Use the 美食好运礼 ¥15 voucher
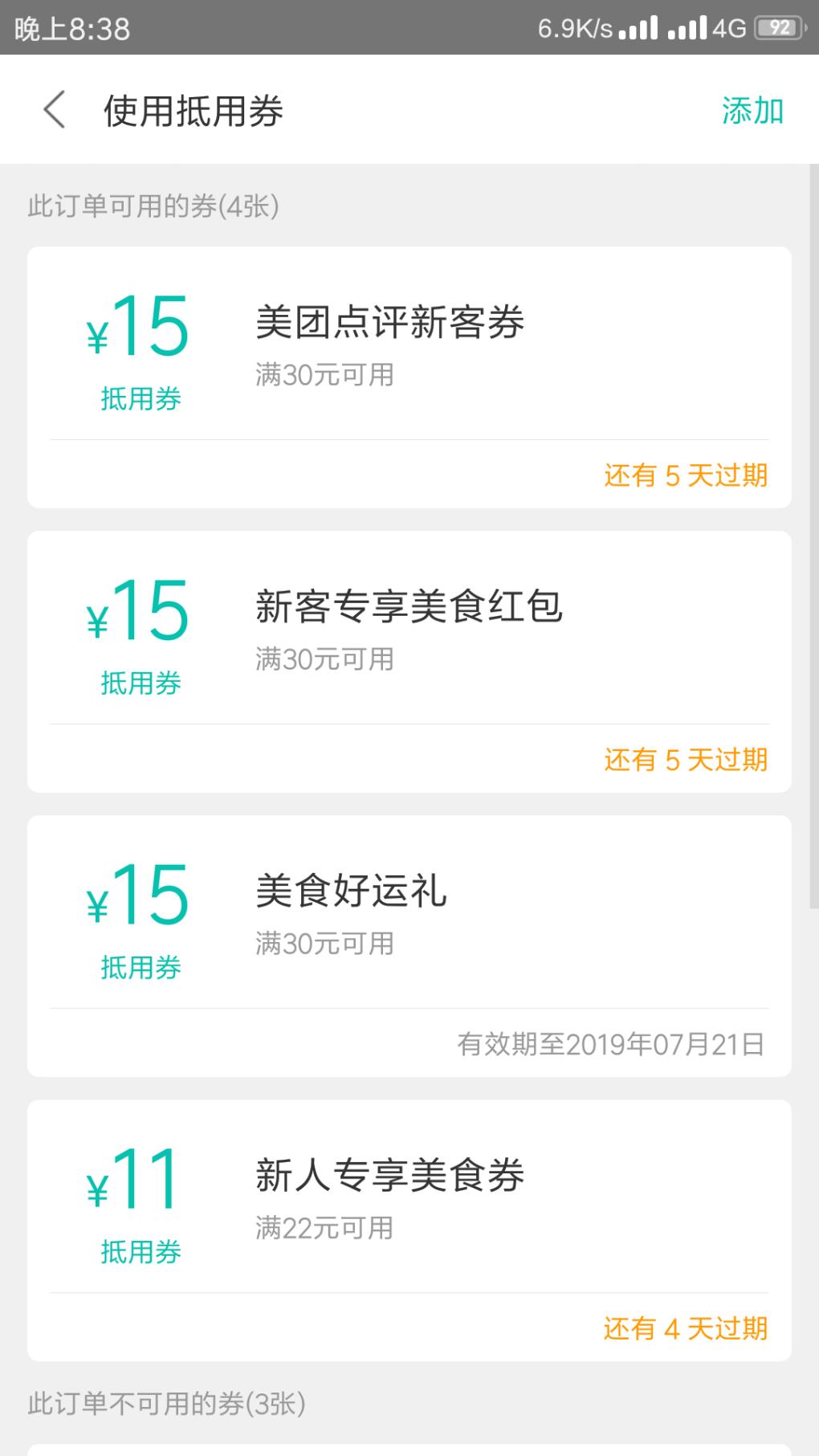The height and width of the screenshot is (1456, 819). point(409,946)
